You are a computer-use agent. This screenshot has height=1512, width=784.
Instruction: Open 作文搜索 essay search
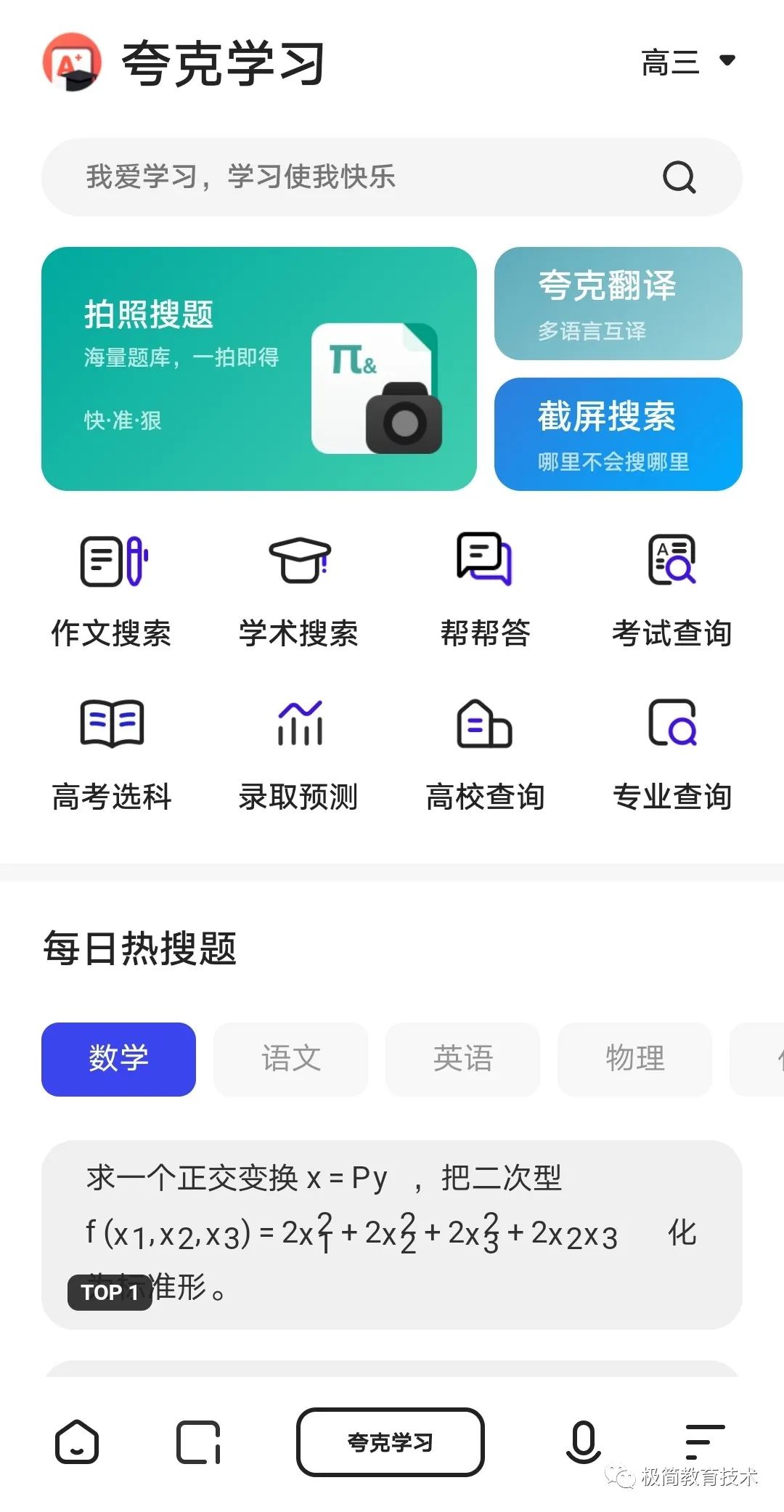click(x=112, y=590)
